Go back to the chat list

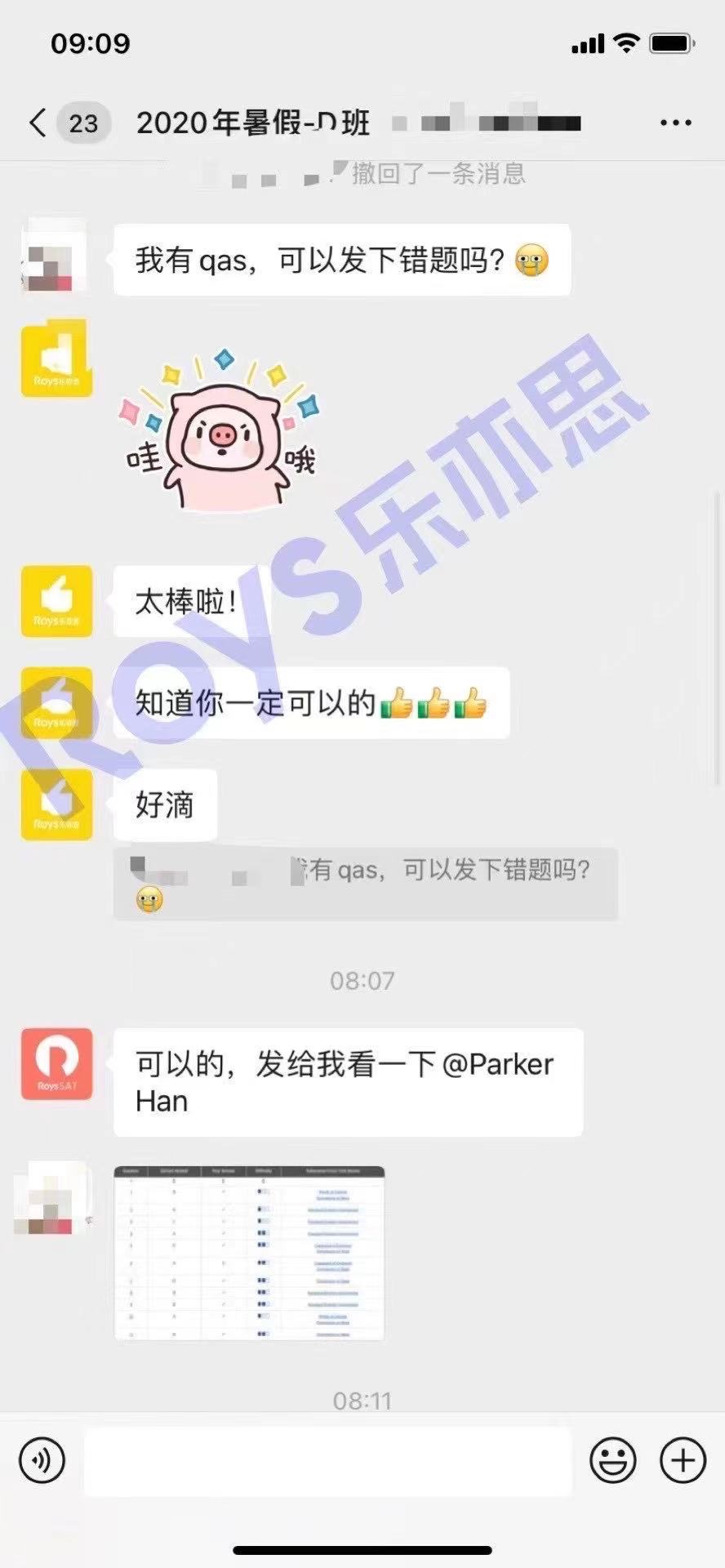click(38, 123)
